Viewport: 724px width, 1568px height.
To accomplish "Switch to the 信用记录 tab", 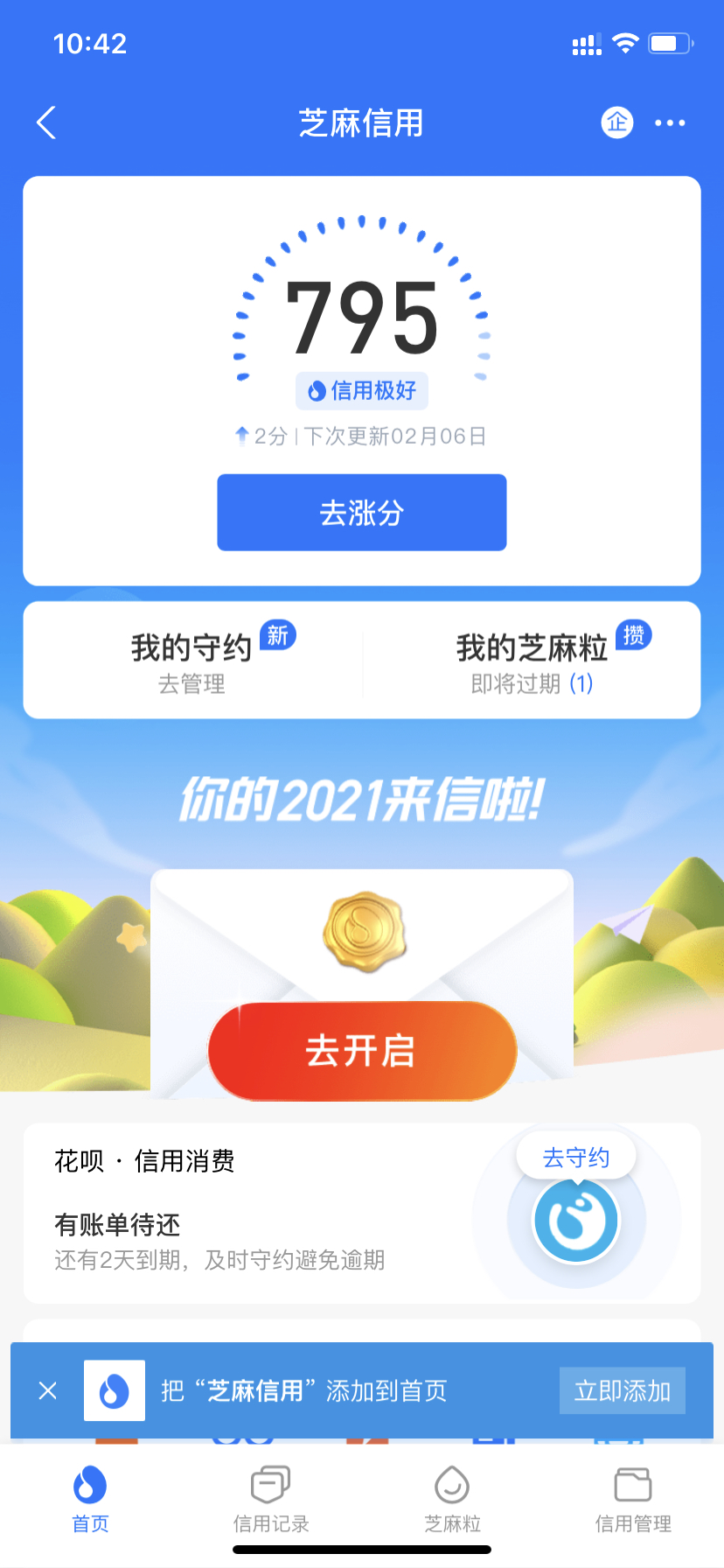I will (271, 1498).
